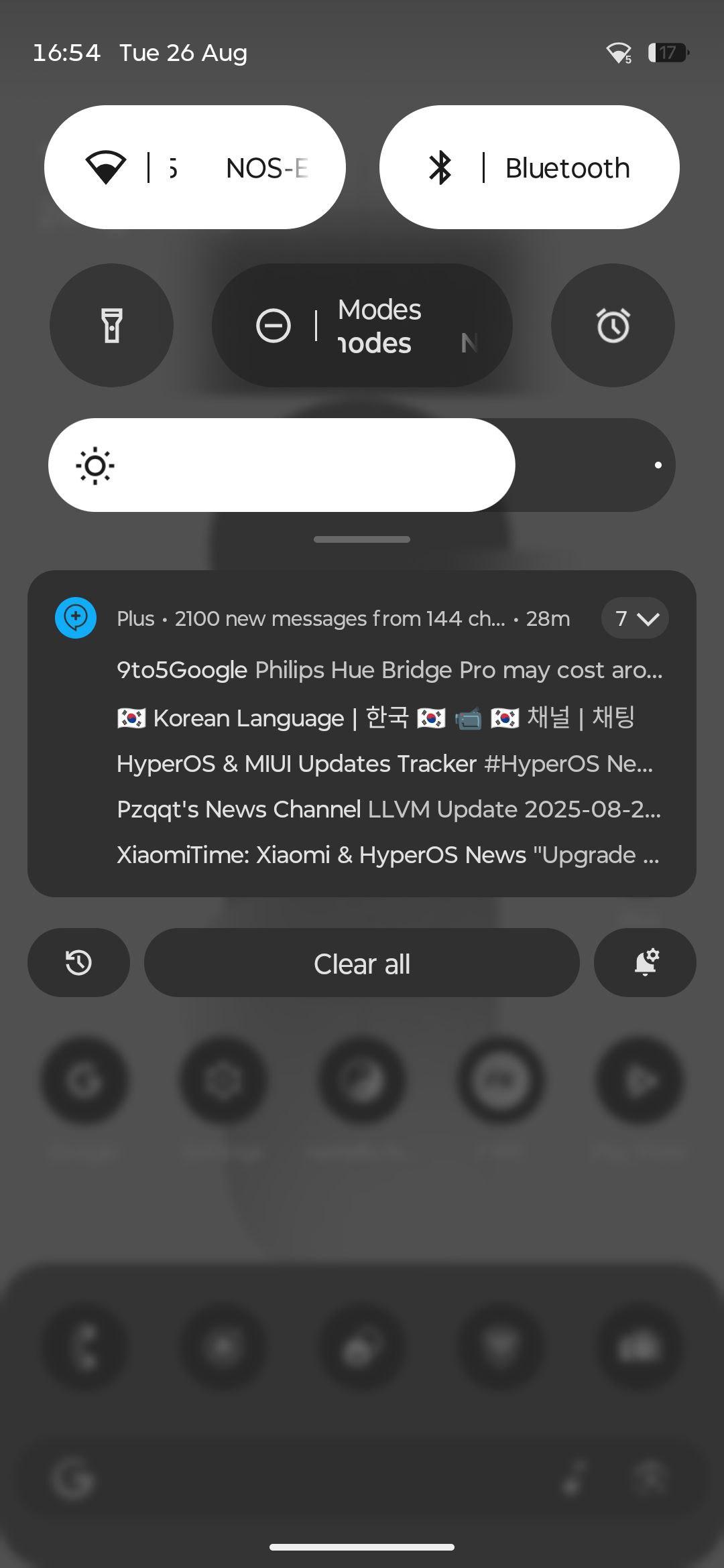This screenshot has height=1568, width=724.
Task: Toggle the Bluetooth tile
Action: click(x=530, y=167)
